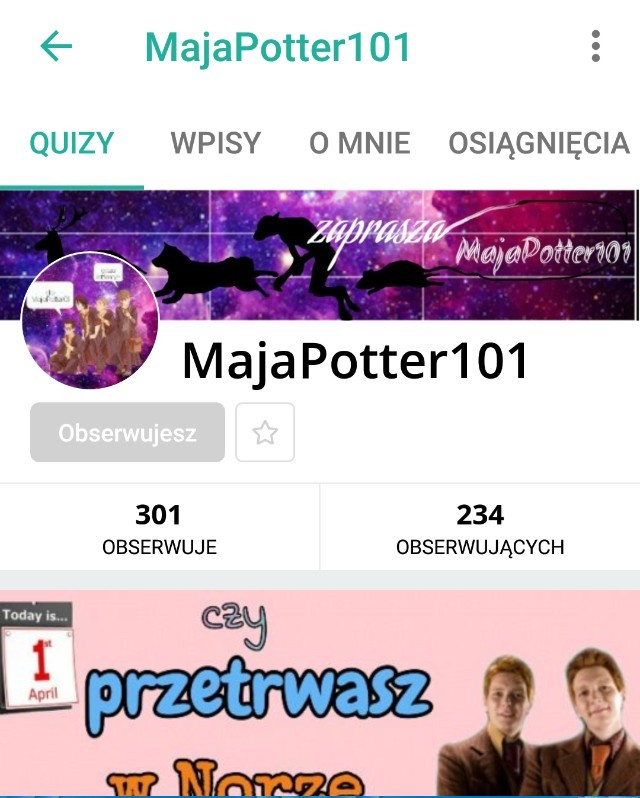Open the three-dot overflow menu
This screenshot has height=798, width=640.
[596, 46]
